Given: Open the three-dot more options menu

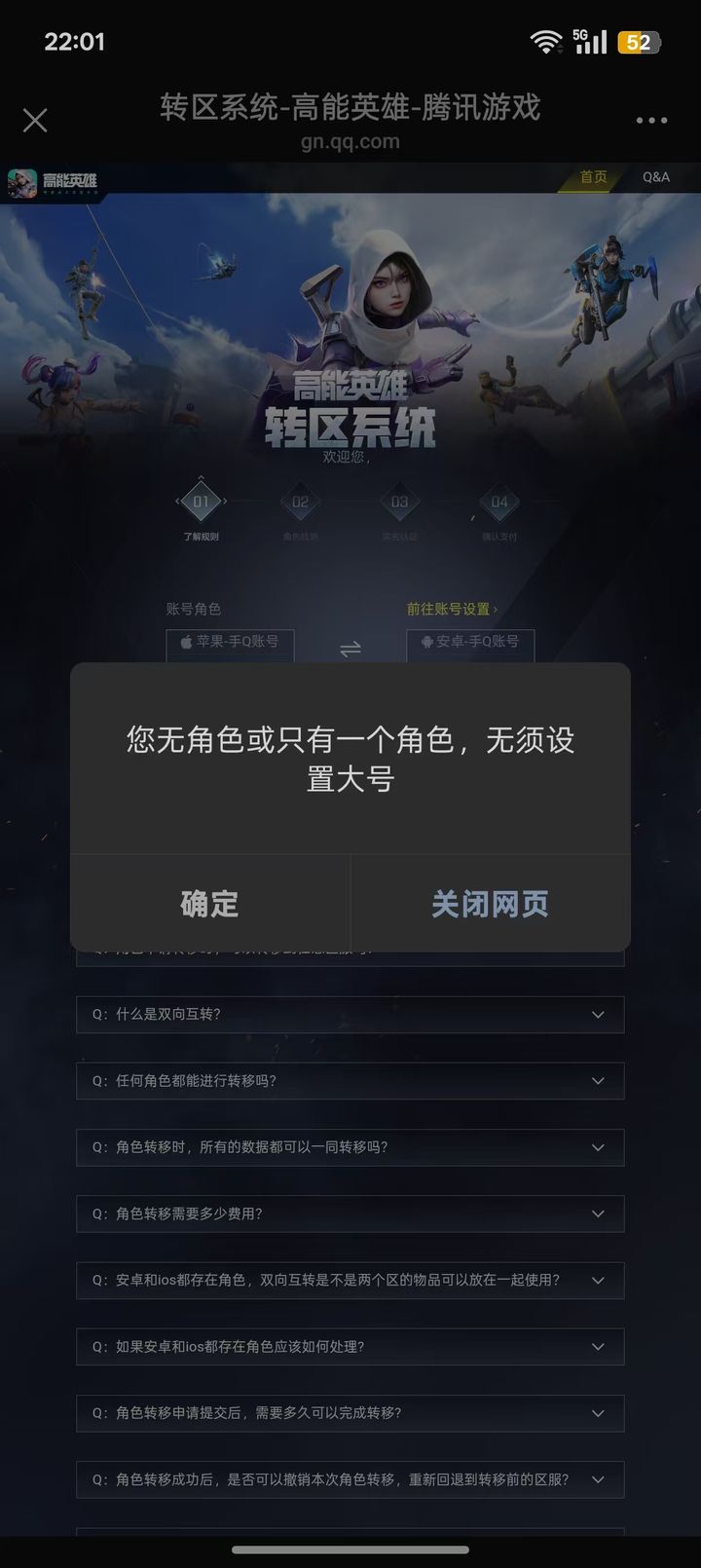Looking at the screenshot, I should pos(649,119).
